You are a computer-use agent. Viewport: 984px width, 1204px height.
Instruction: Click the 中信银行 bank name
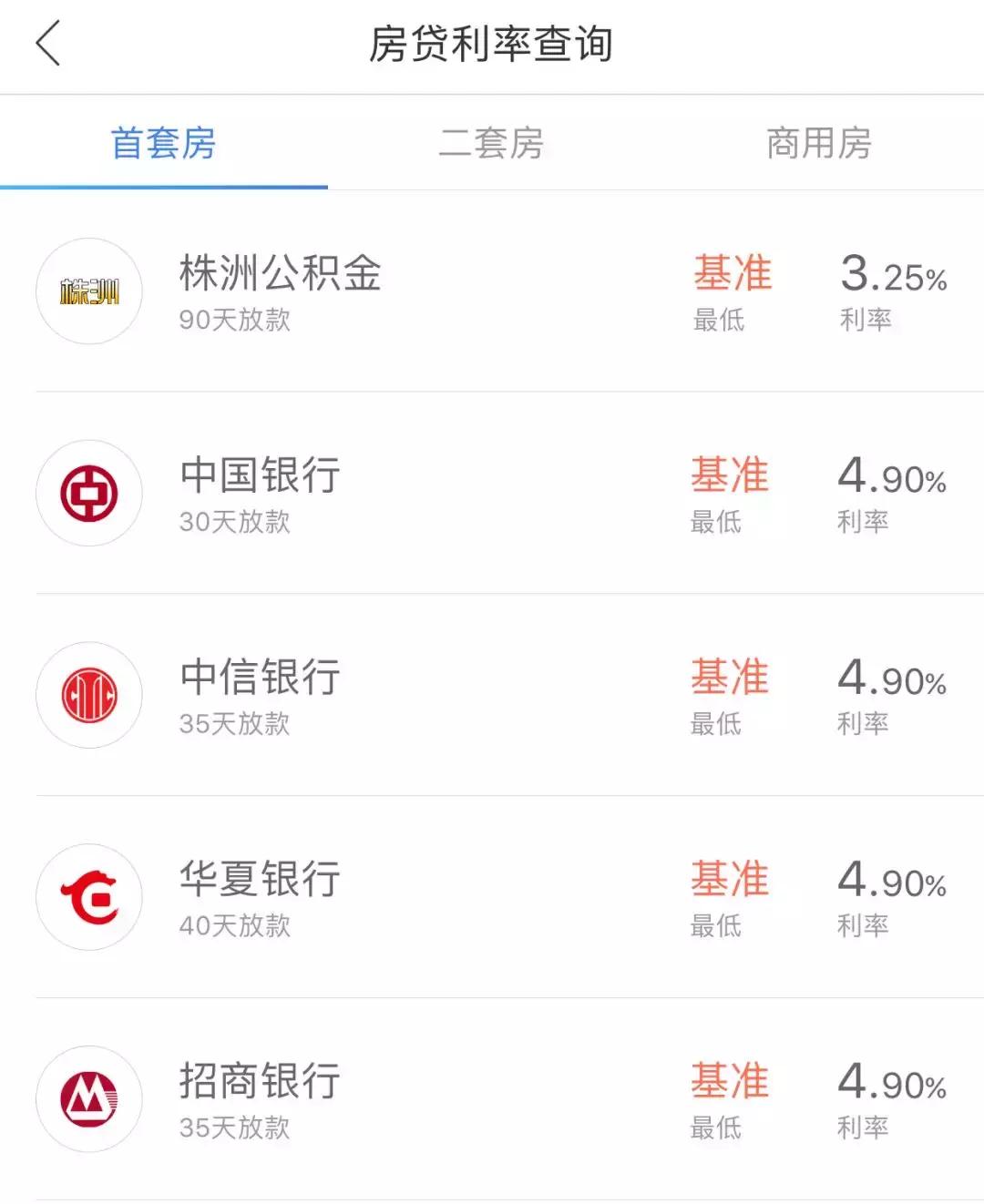point(258,676)
